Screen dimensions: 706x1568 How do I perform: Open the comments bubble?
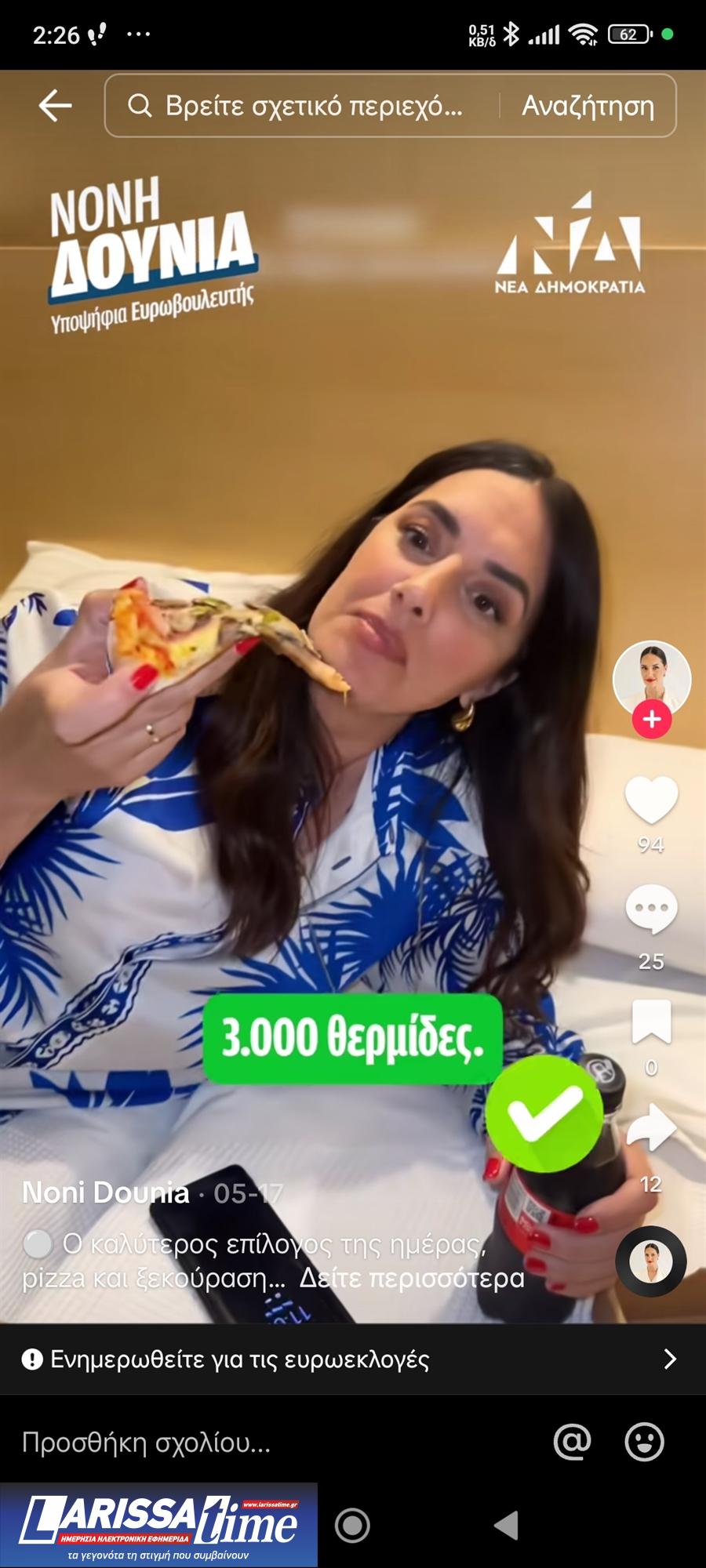click(x=651, y=909)
